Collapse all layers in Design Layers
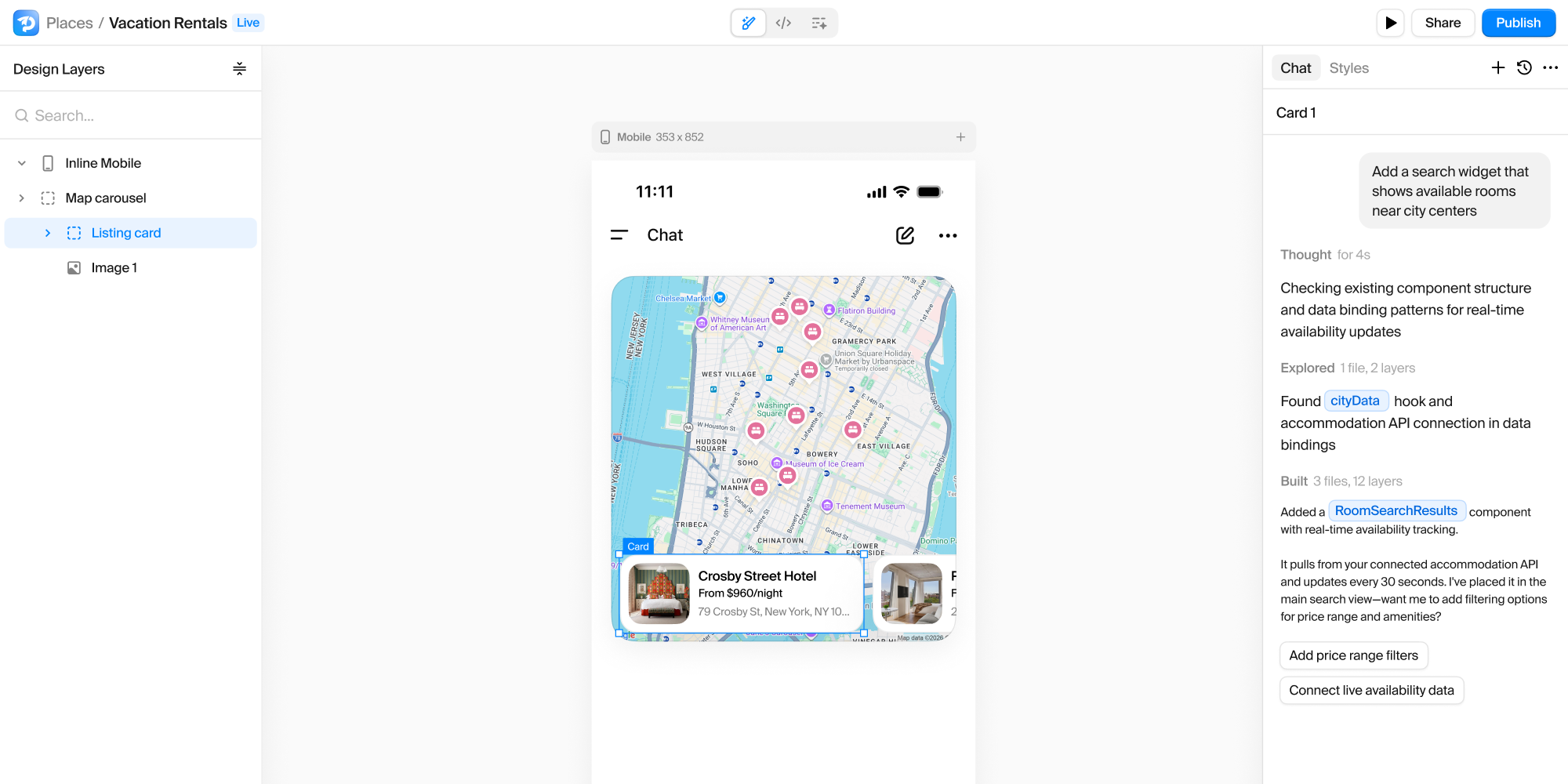The height and width of the screenshot is (784, 1568). (239, 69)
